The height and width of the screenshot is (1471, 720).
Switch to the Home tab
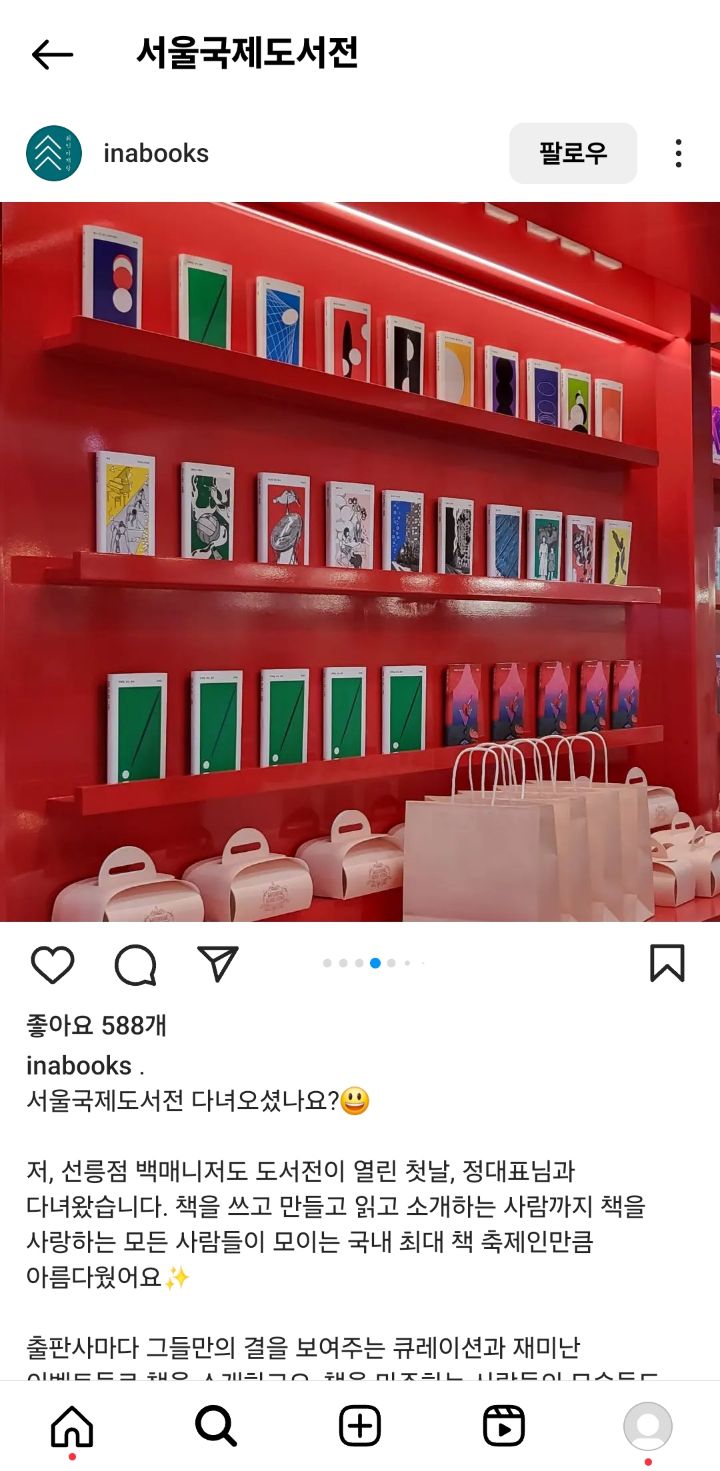click(72, 1426)
